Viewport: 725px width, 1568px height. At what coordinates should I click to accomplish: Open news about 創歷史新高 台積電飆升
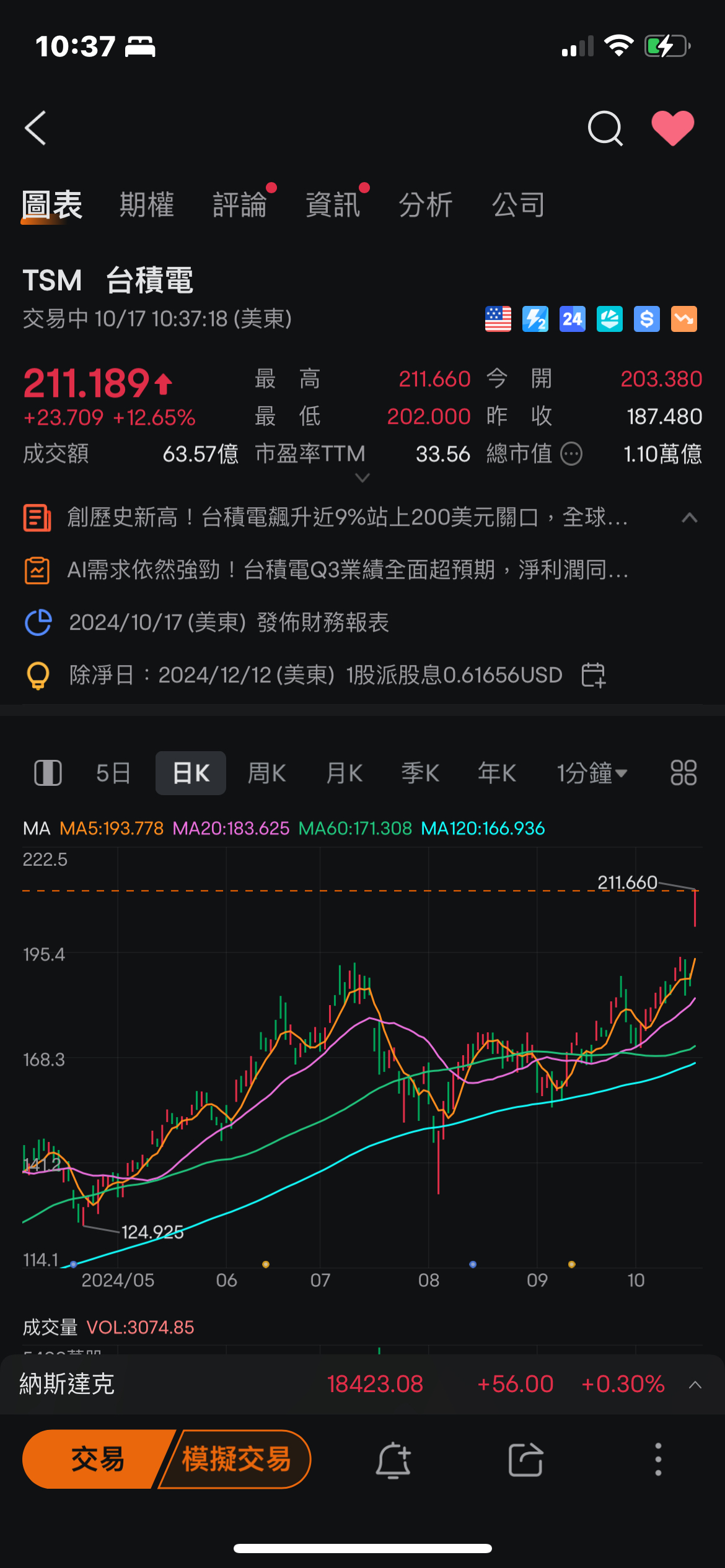347,517
